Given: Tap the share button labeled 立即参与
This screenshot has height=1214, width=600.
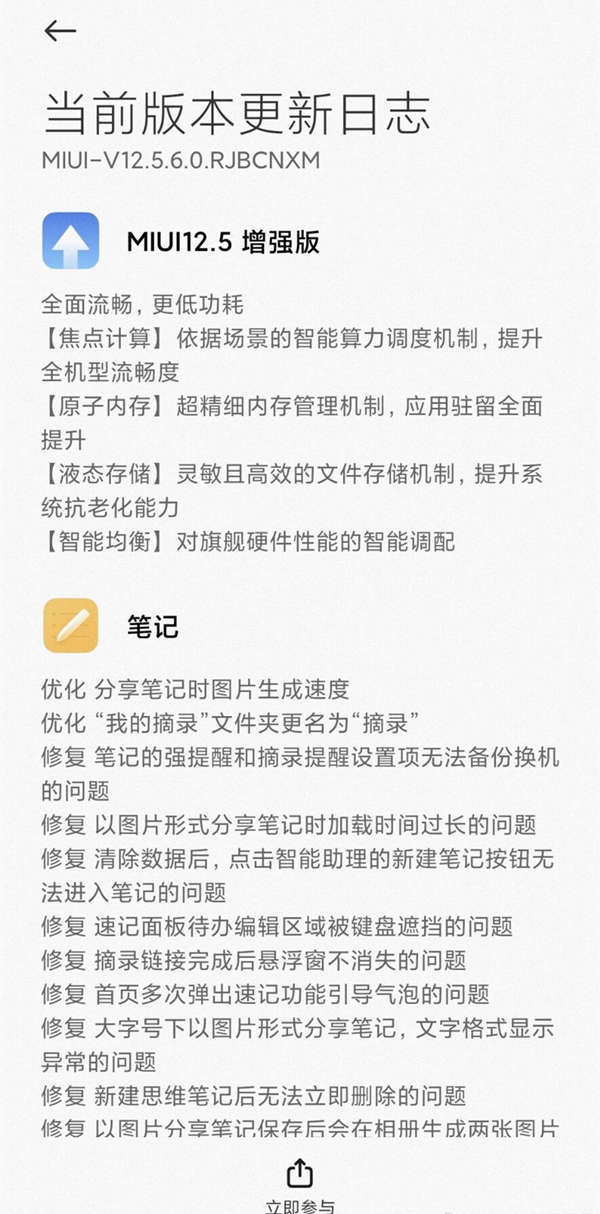Looking at the screenshot, I should point(300,1187).
